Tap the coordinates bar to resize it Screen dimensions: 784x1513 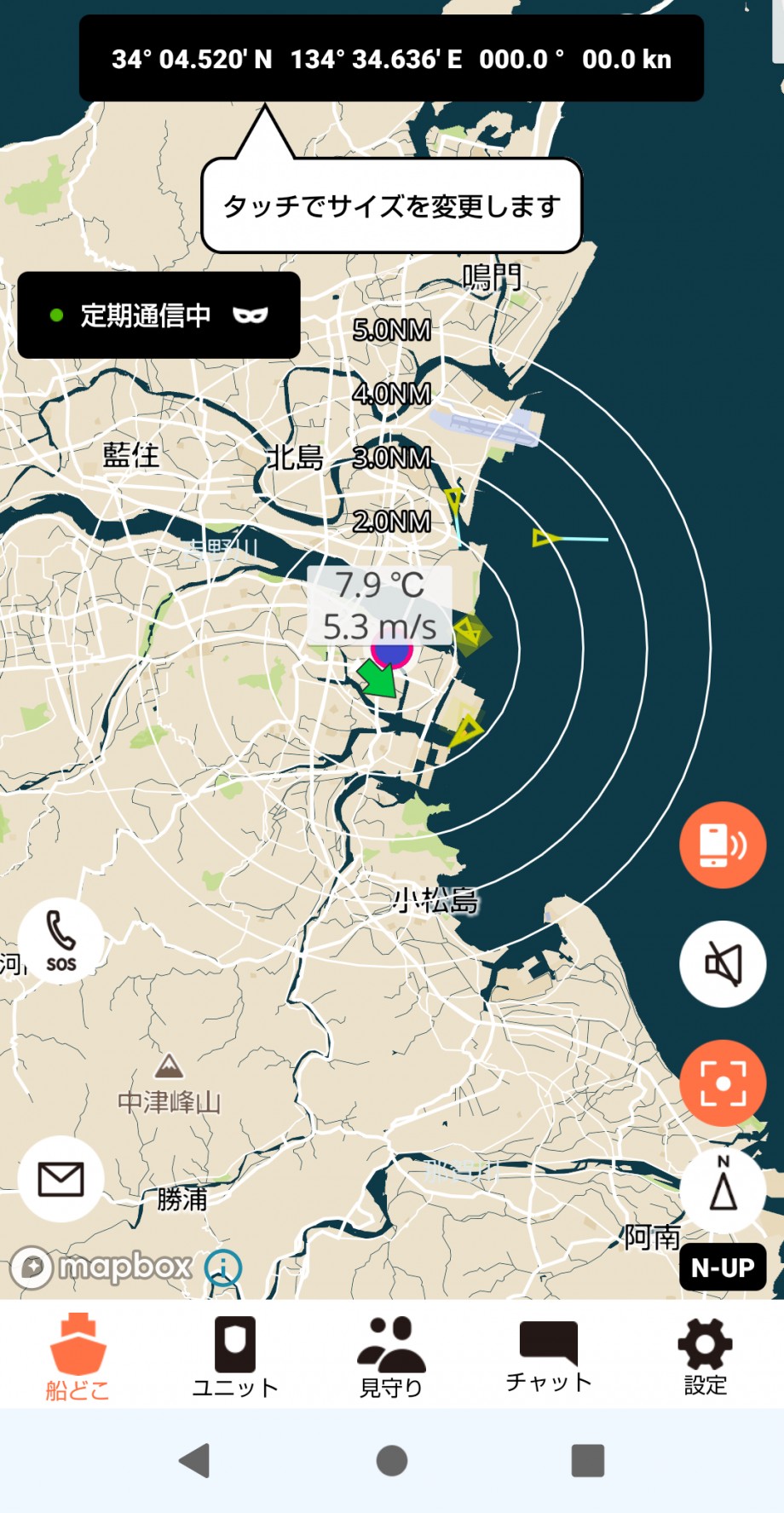tap(391, 58)
